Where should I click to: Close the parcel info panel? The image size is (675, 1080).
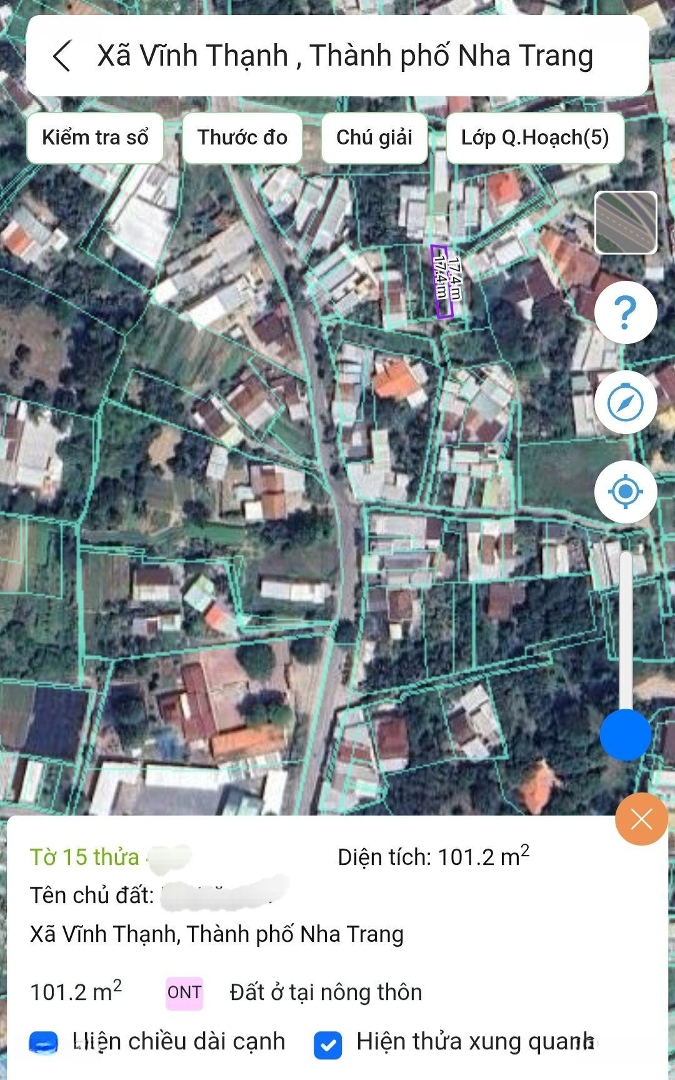pyautogui.click(x=641, y=819)
